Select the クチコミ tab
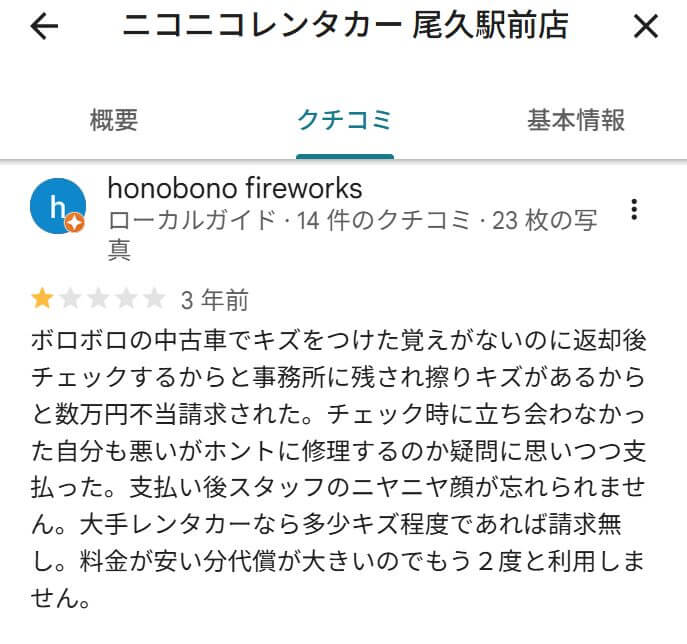This screenshot has height=644, width=687. coord(345,121)
